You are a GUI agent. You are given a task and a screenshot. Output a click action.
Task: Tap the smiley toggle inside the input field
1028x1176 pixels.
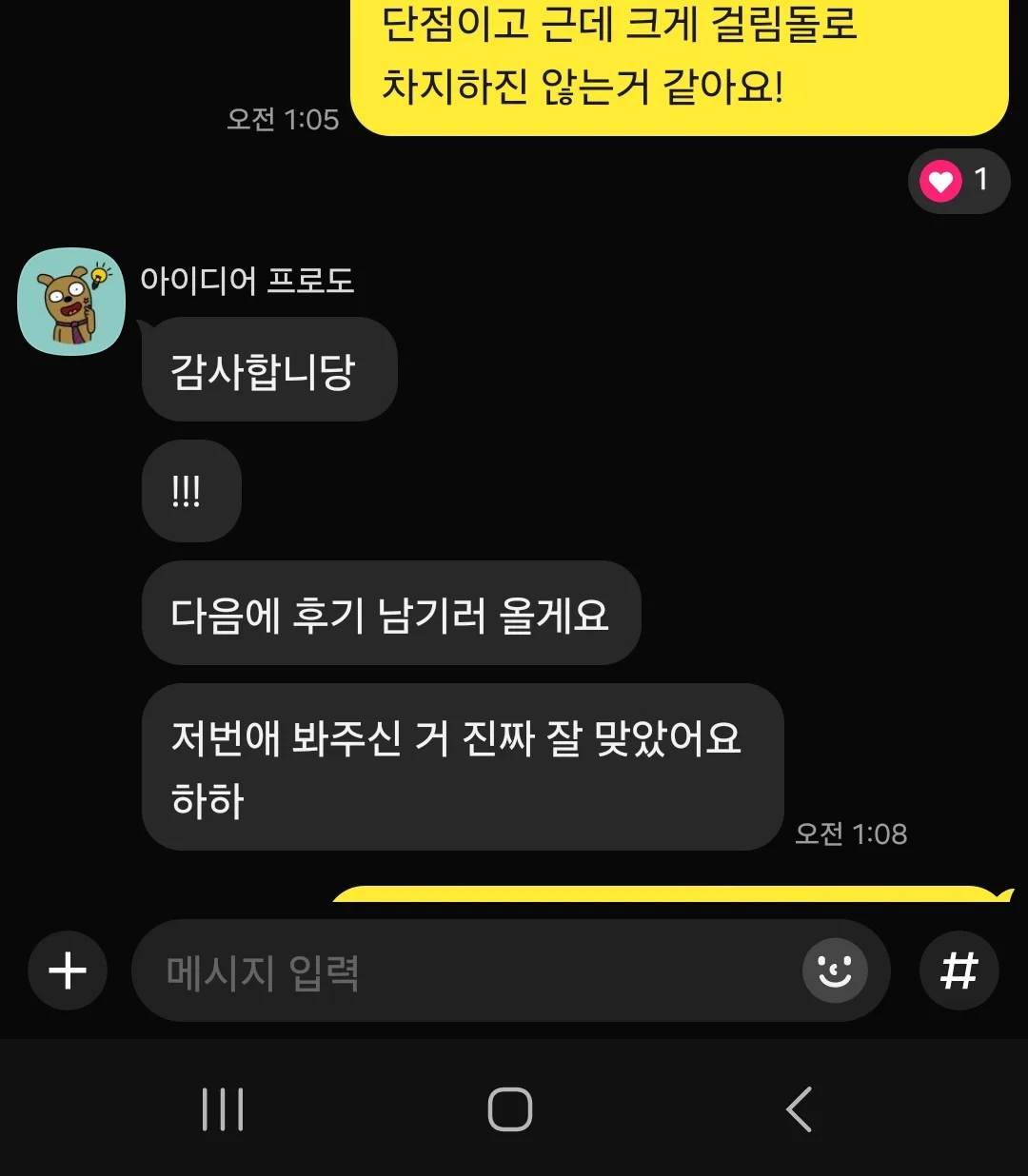coord(834,970)
